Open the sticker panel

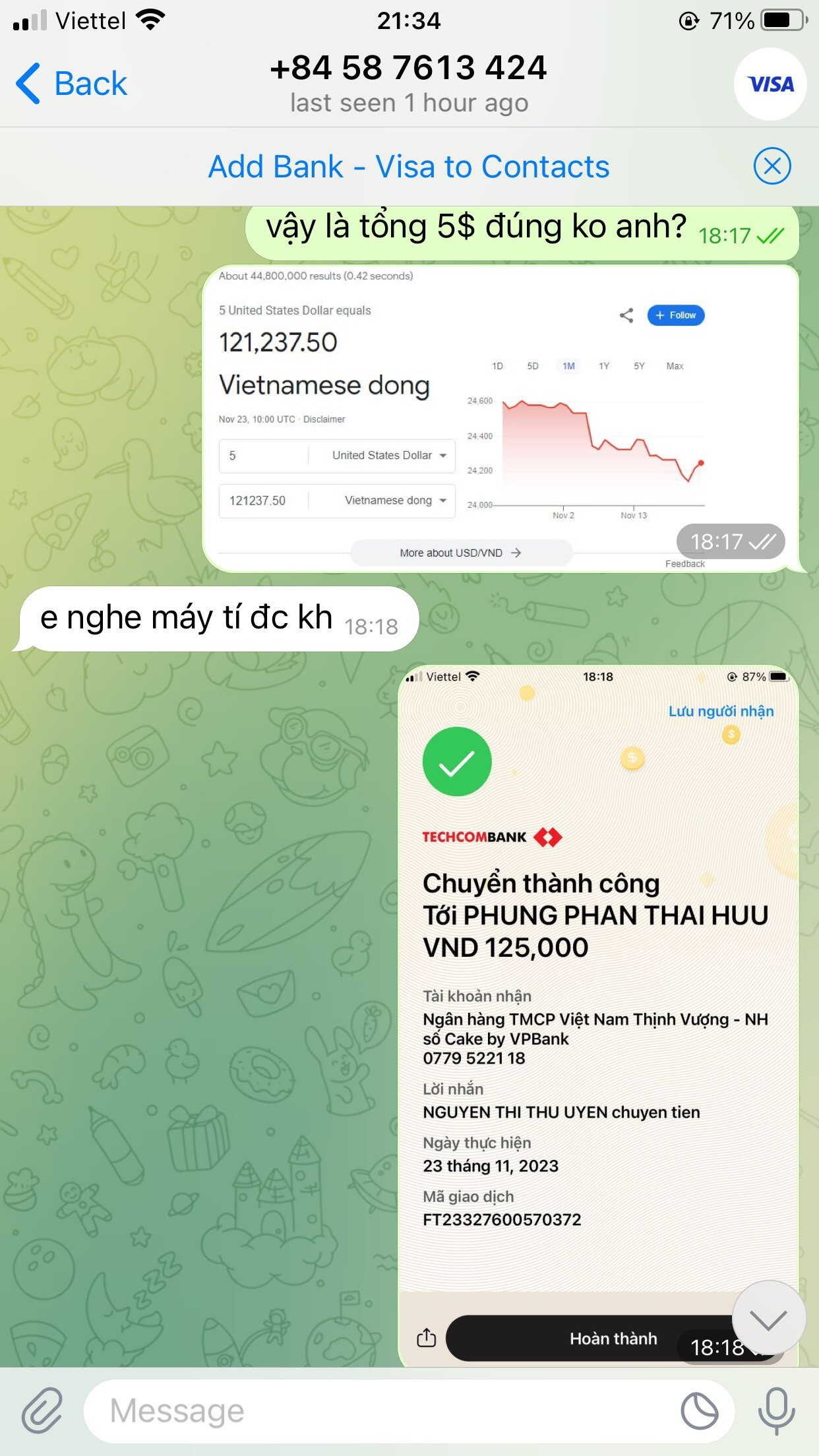coord(699,1411)
